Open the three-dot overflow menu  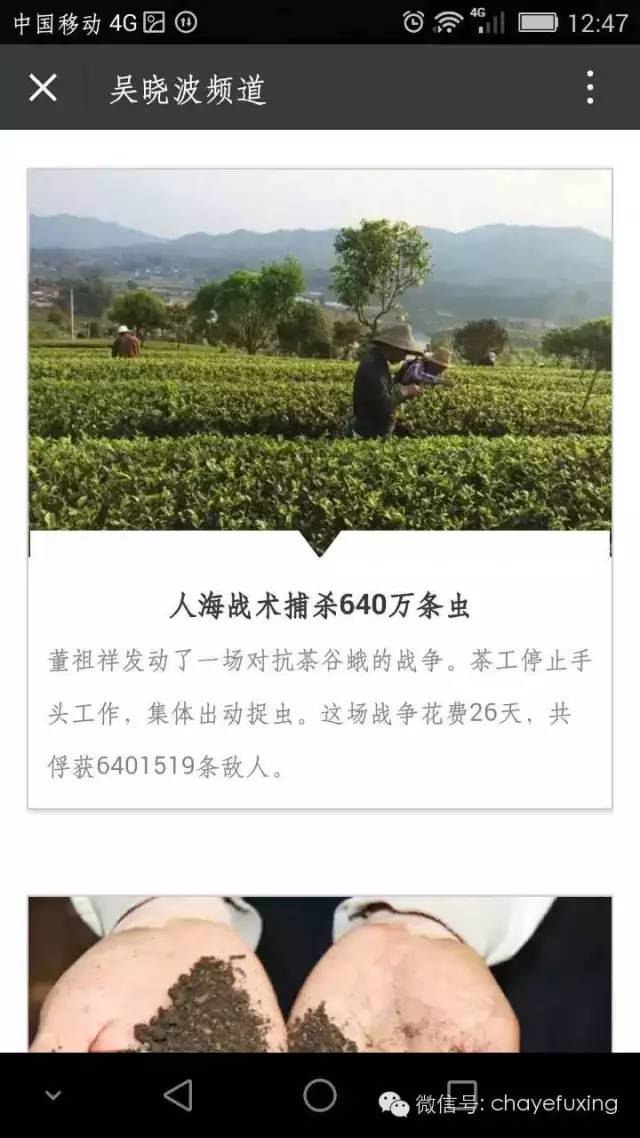pos(590,88)
